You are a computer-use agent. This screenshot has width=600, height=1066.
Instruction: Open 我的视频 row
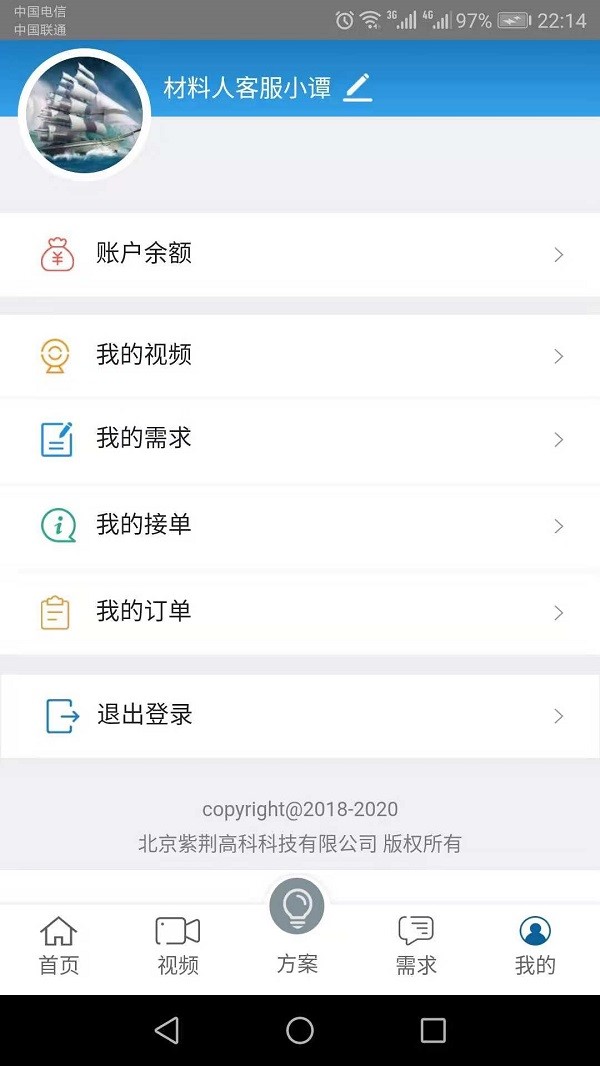tap(300, 355)
